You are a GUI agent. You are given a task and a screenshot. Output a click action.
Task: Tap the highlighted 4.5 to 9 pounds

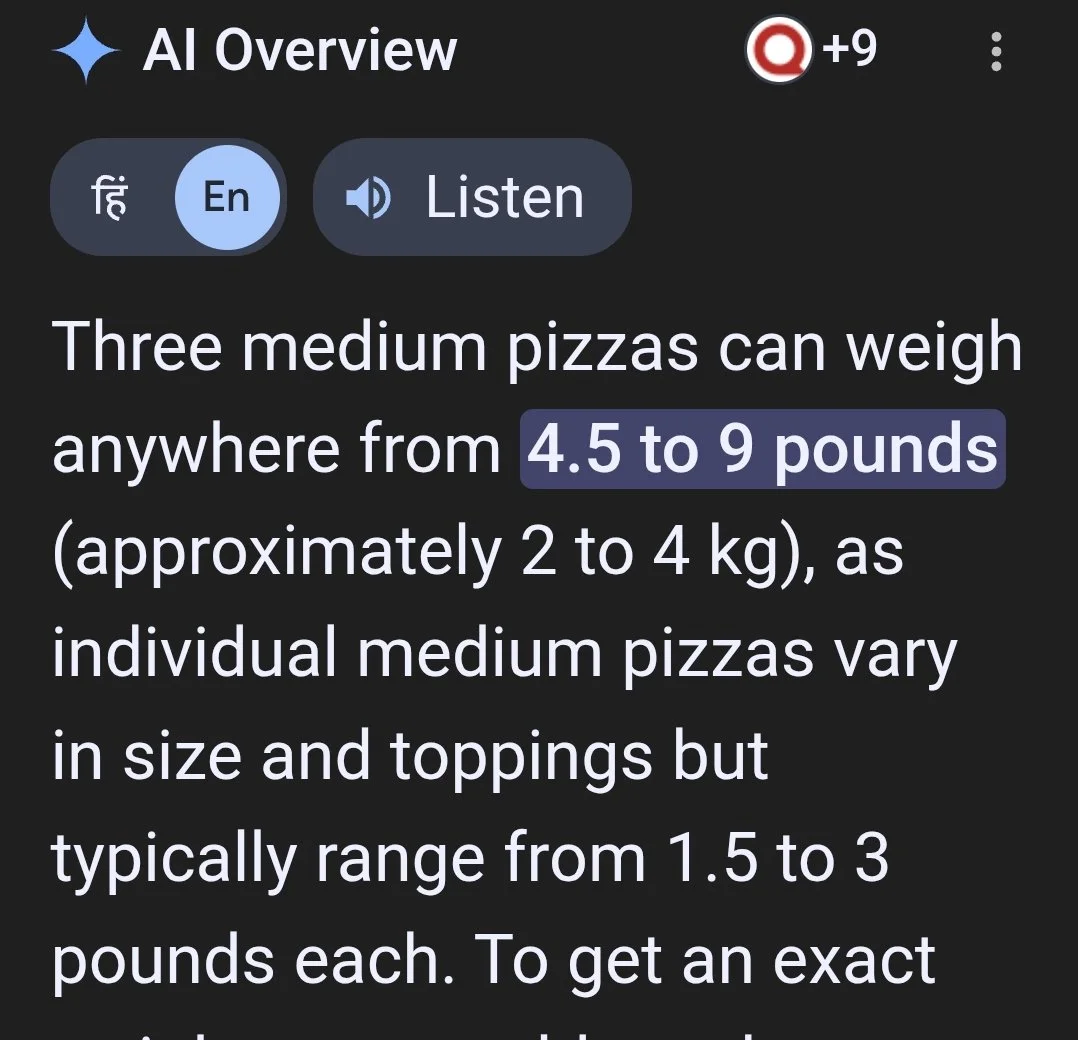[x=762, y=449]
